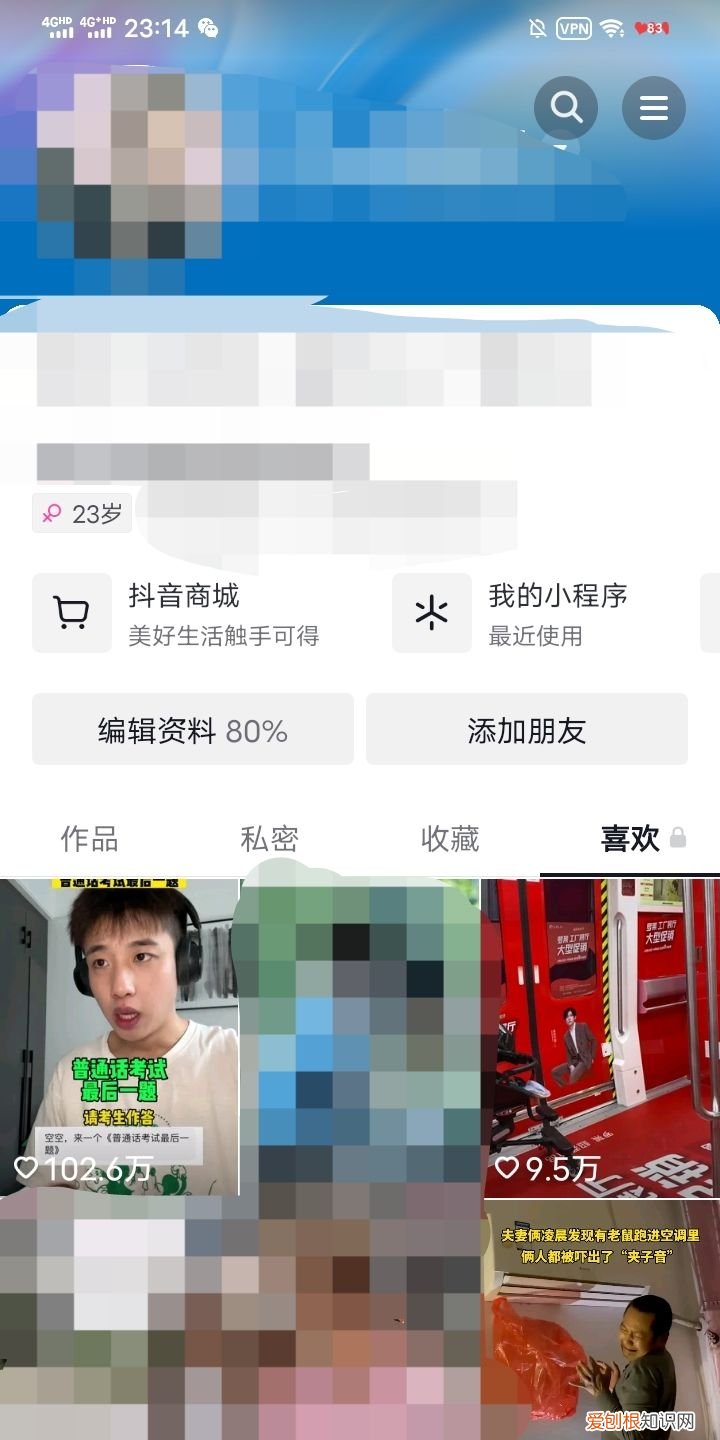Open the 我的小程序 mini program icon
The width and height of the screenshot is (720, 1440).
[x=431, y=613]
